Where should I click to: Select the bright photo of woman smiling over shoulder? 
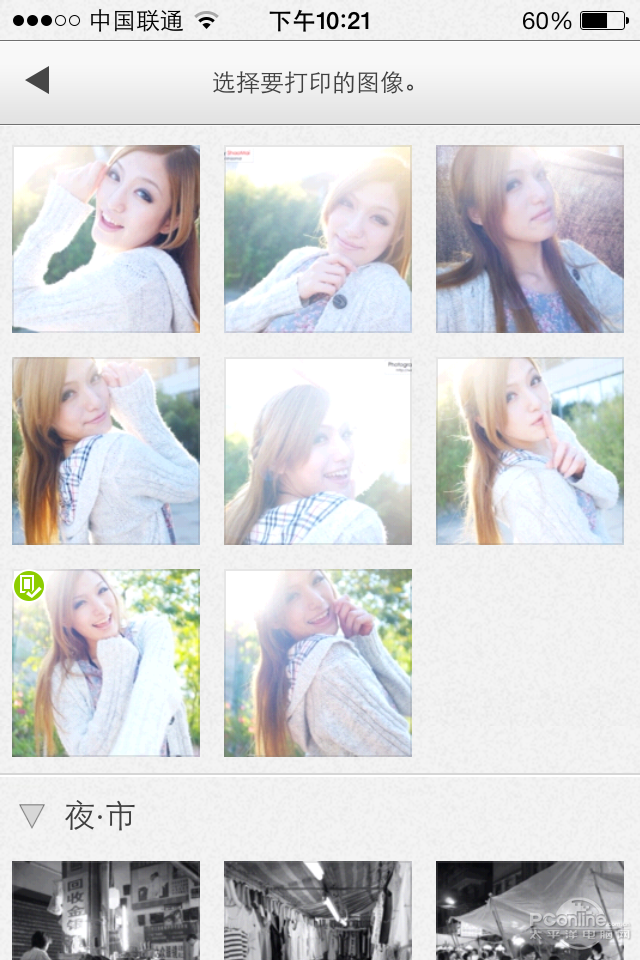[x=318, y=451]
